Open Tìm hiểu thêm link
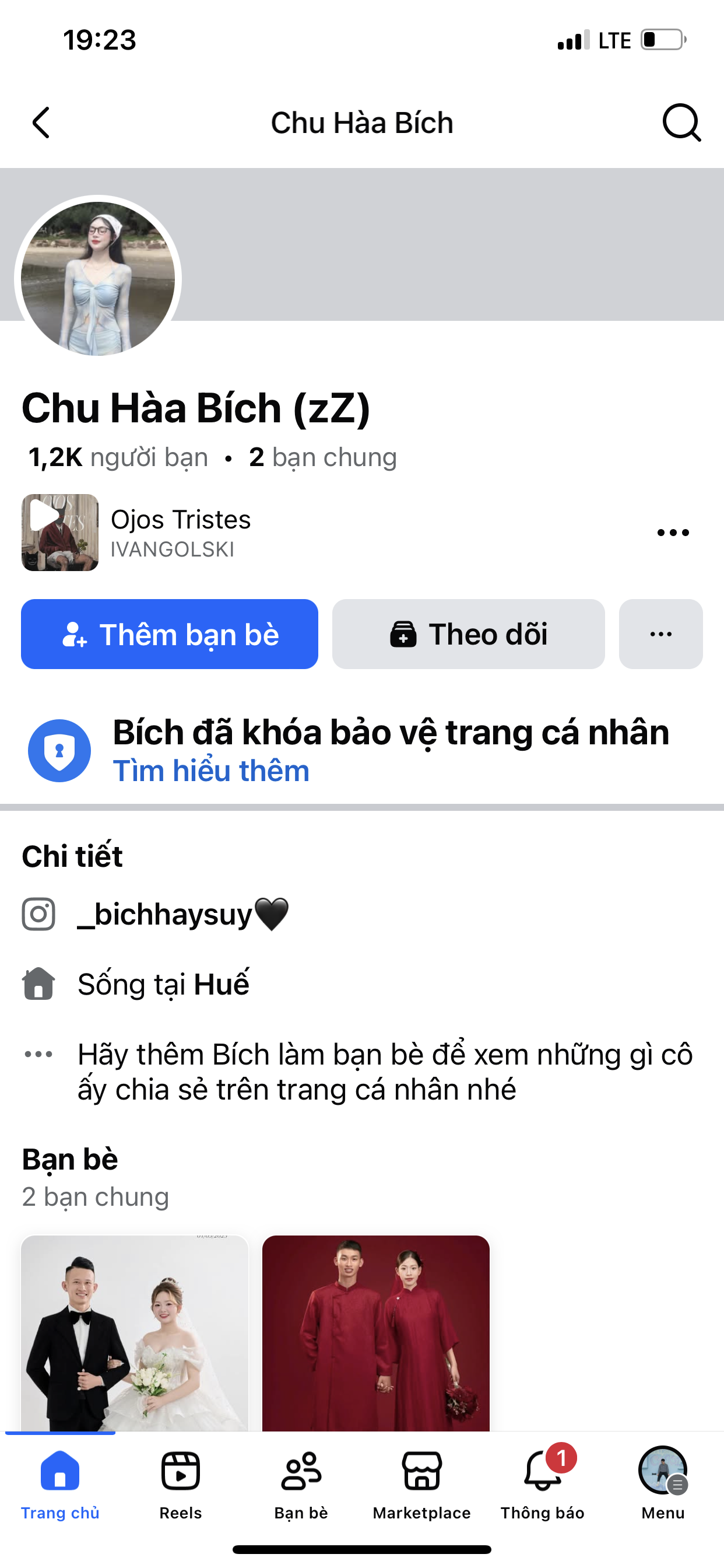 pyautogui.click(x=211, y=771)
